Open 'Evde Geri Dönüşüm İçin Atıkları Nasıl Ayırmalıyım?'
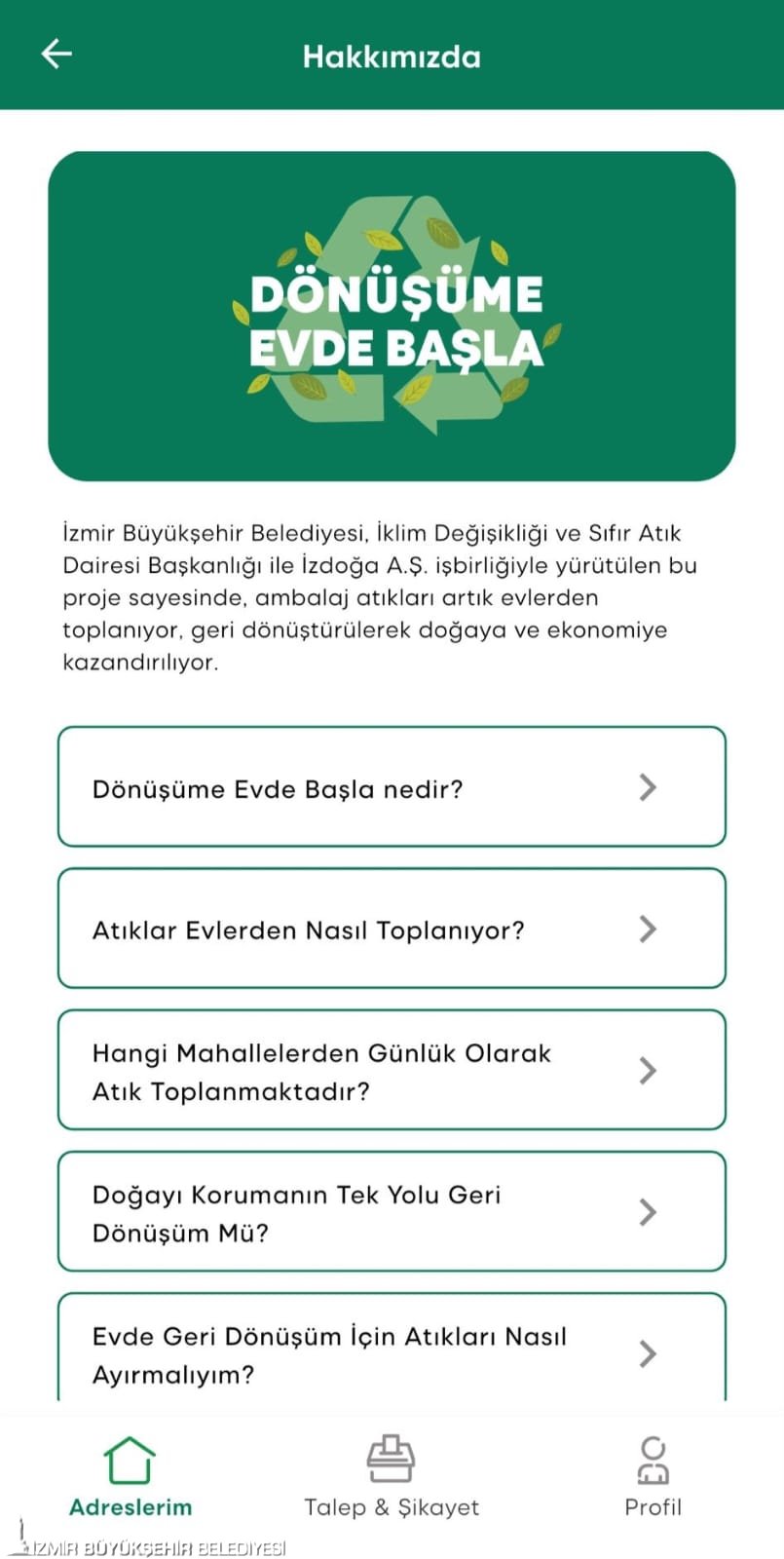 pos(392,1350)
